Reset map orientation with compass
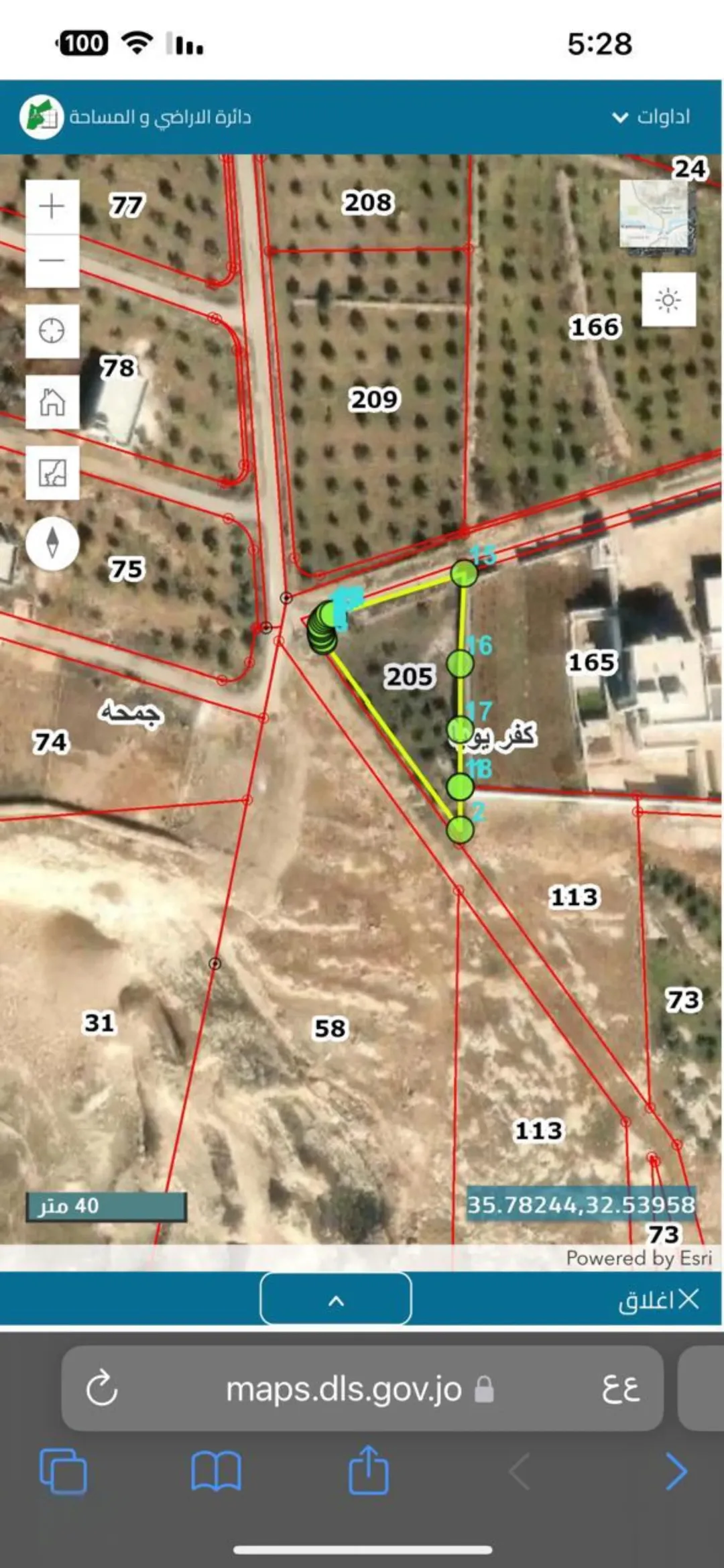Screen dimensions: 724x1568 pos(52,543)
